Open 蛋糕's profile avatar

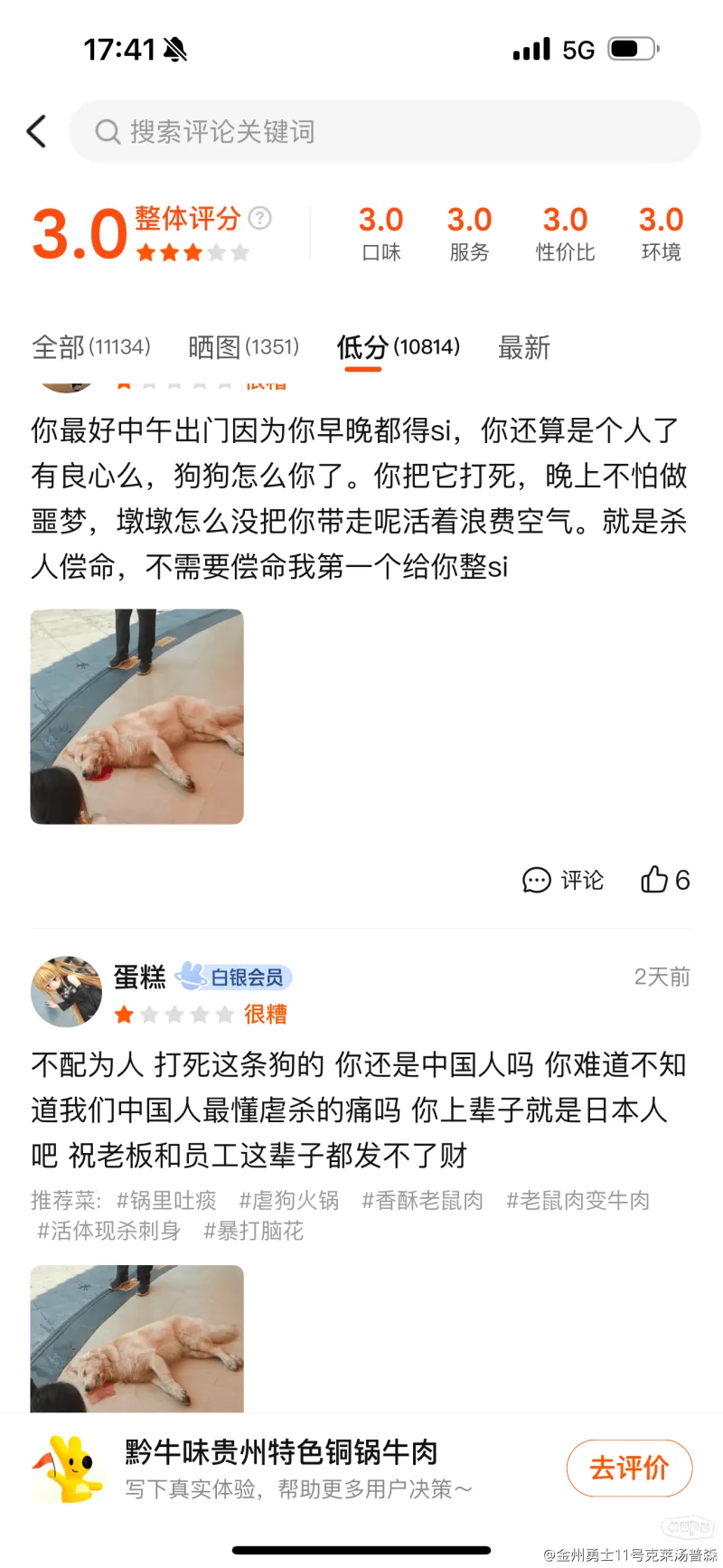click(x=66, y=991)
